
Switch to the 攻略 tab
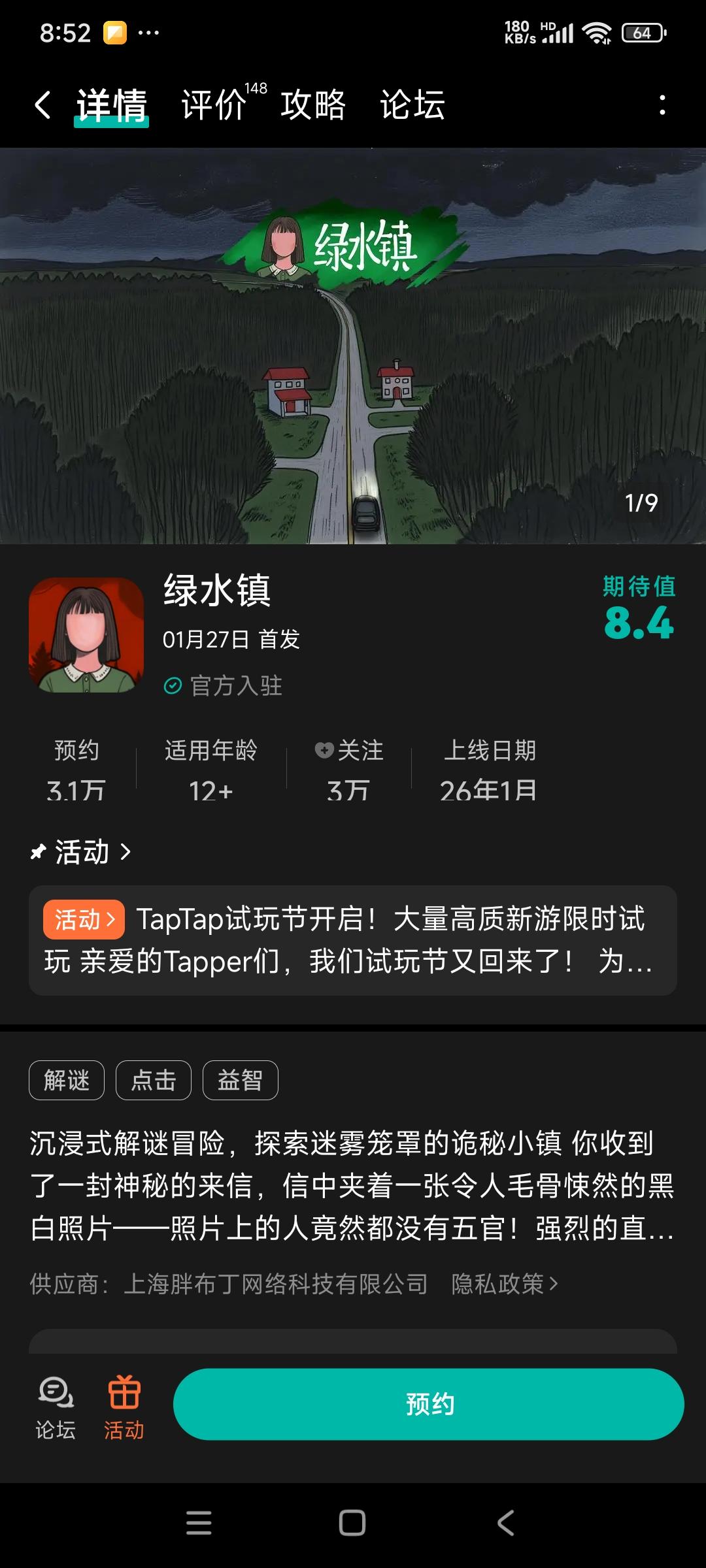[x=313, y=105]
